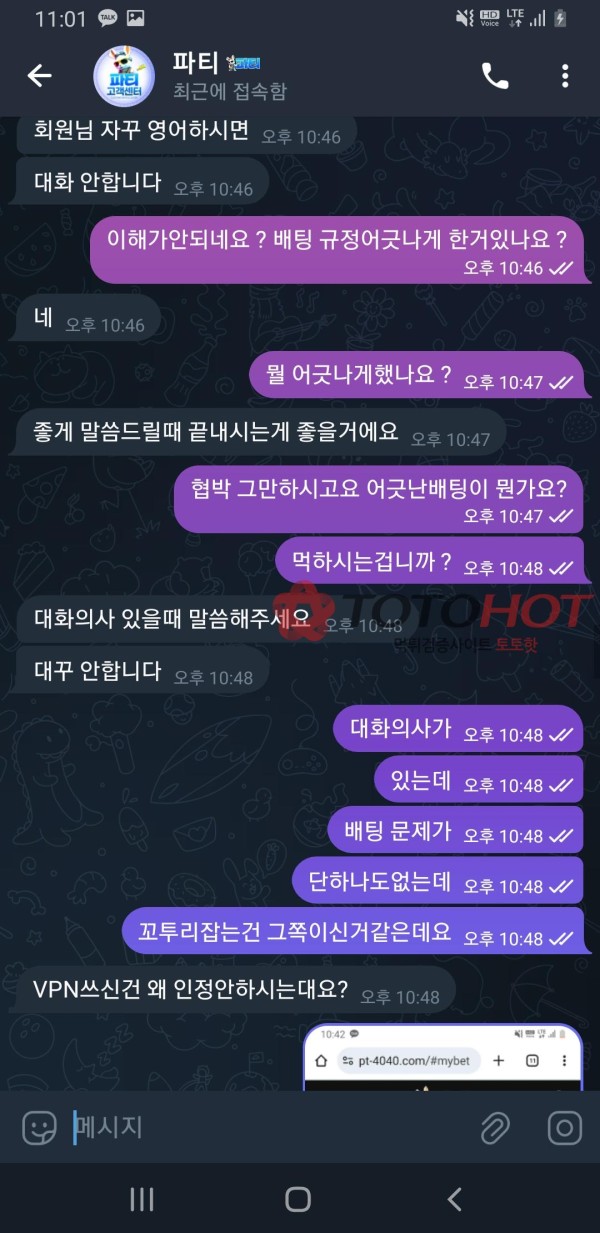Go back to the chat list
Viewport: 600px width, 1233px height.
click(39, 76)
